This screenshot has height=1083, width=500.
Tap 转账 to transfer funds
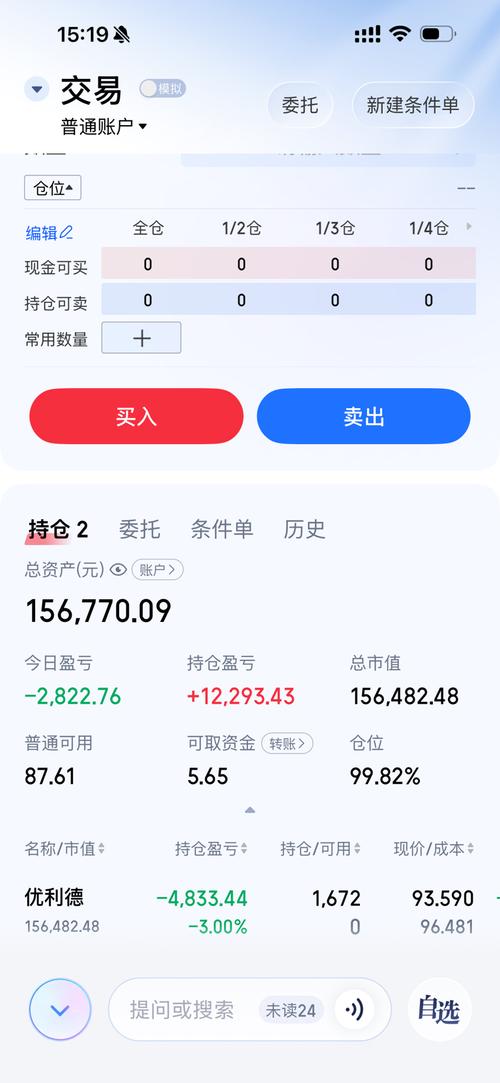pyautogui.click(x=287, y=743)
